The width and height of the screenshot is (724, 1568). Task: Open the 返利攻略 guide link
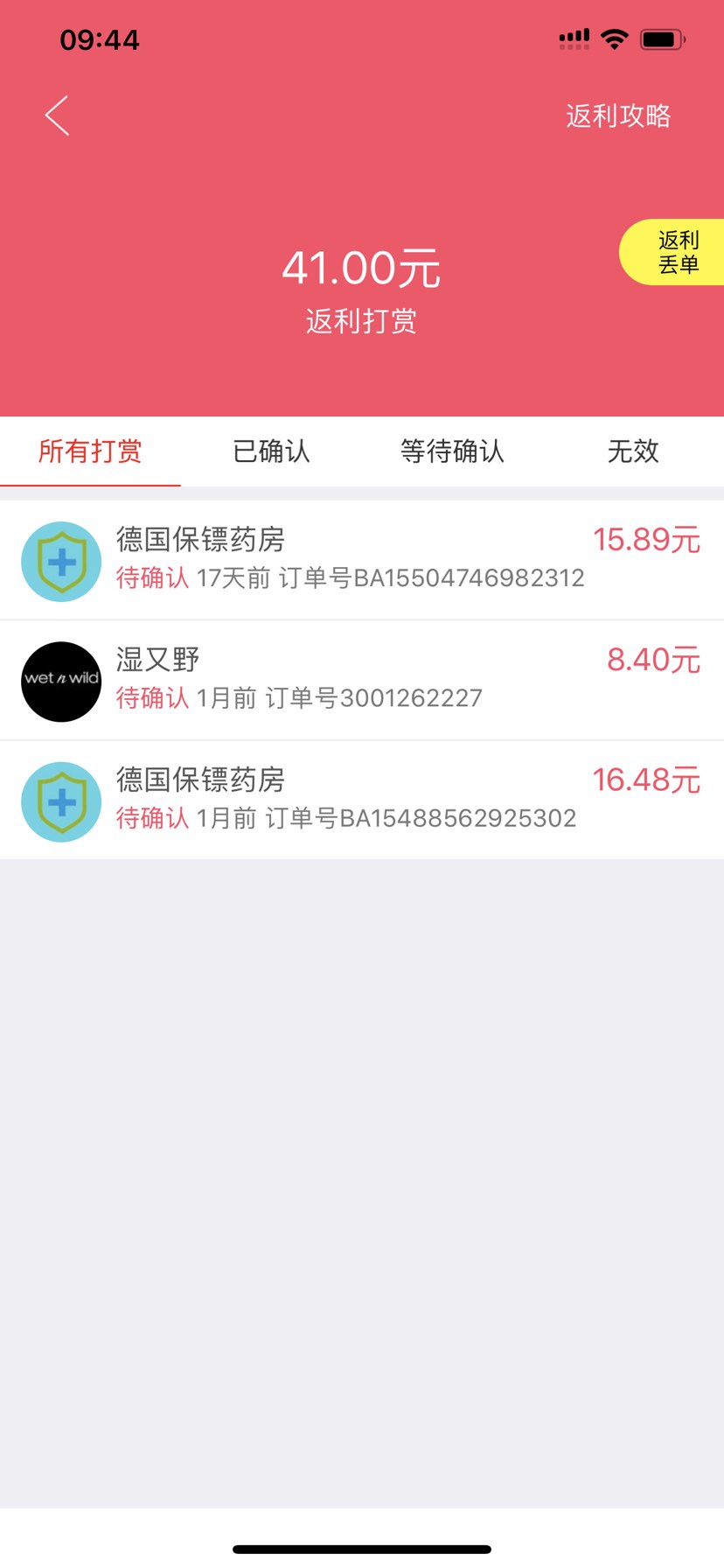click(618, 115)
